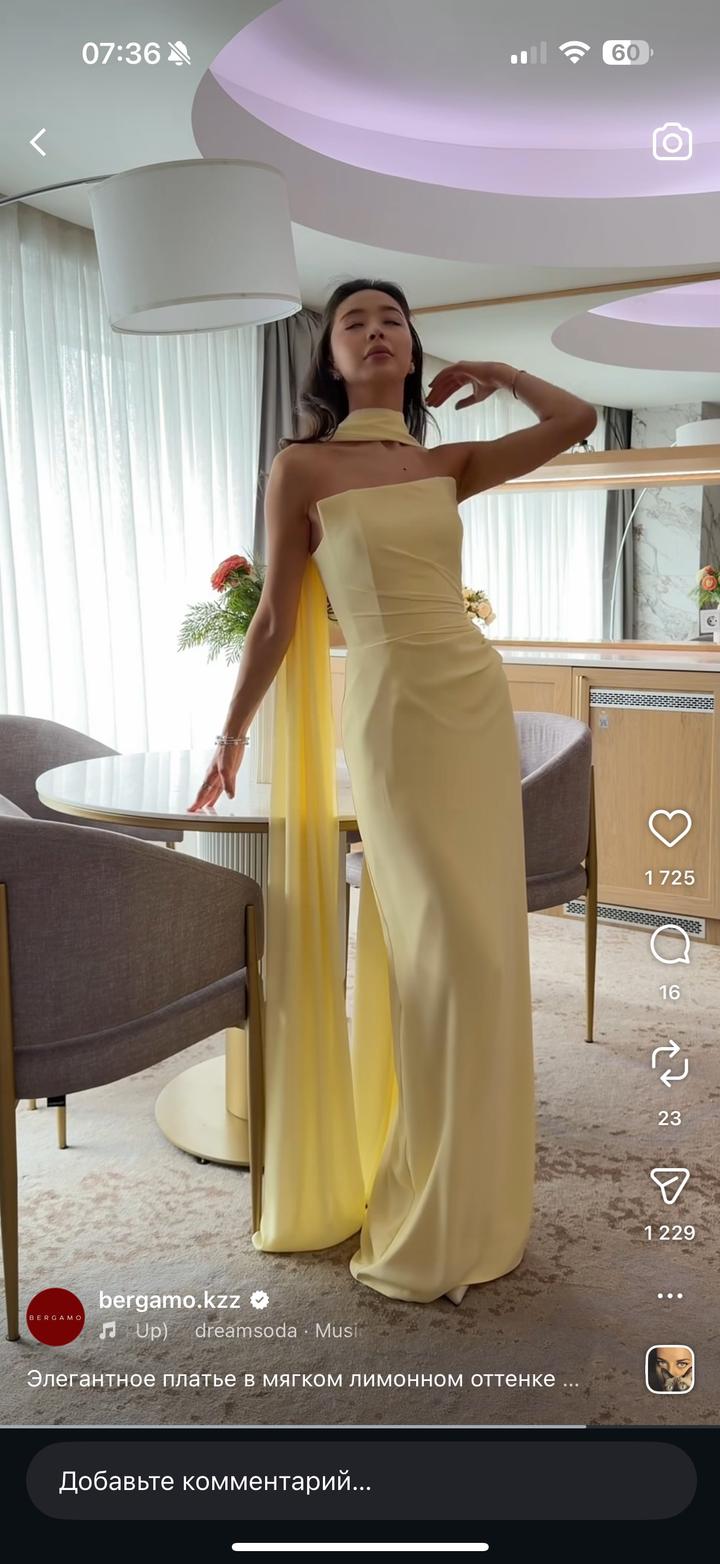720x1564 pixels.
Task: Share the reel via the paper plane icon
Action: (x=669, y=1185)
